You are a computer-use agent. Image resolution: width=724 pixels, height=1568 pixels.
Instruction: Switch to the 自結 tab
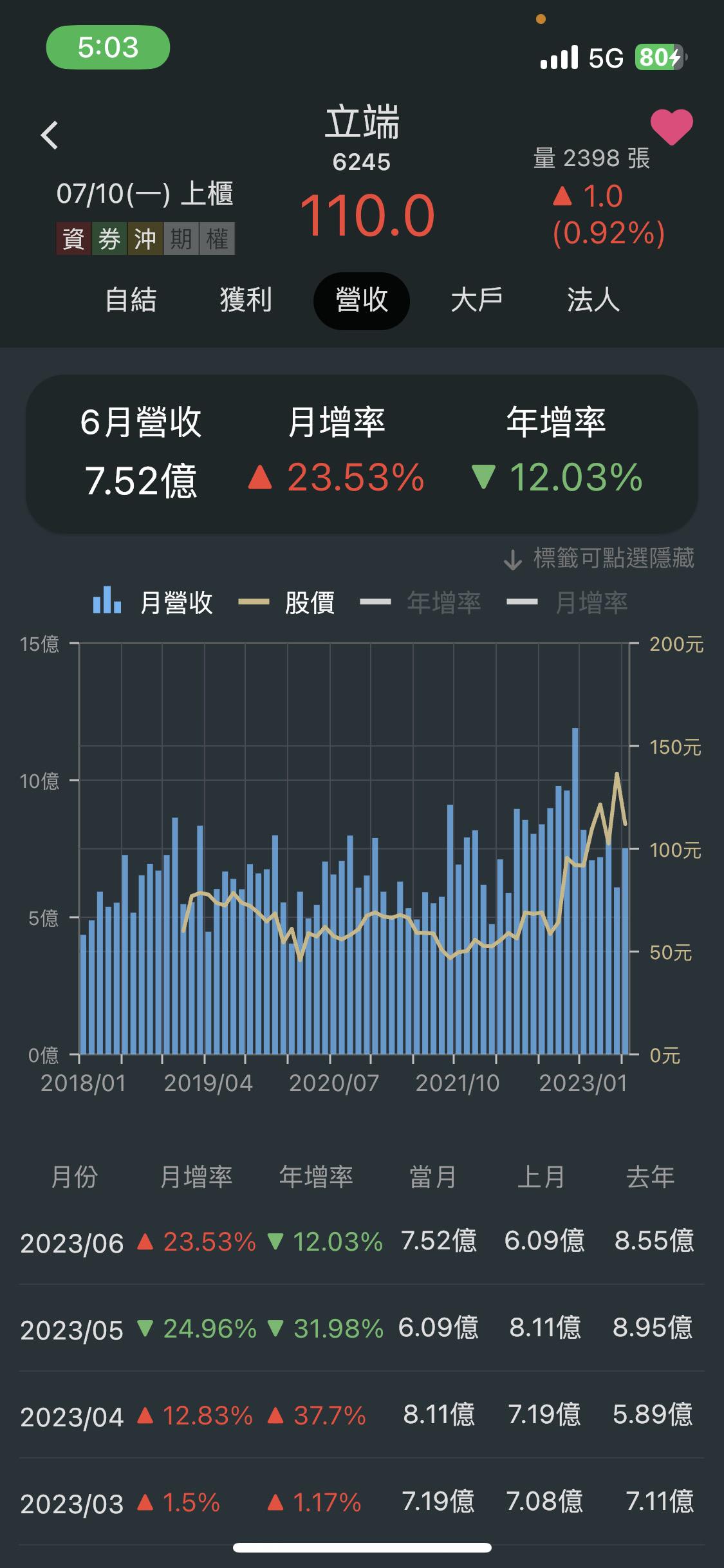(x=131, y=300)
